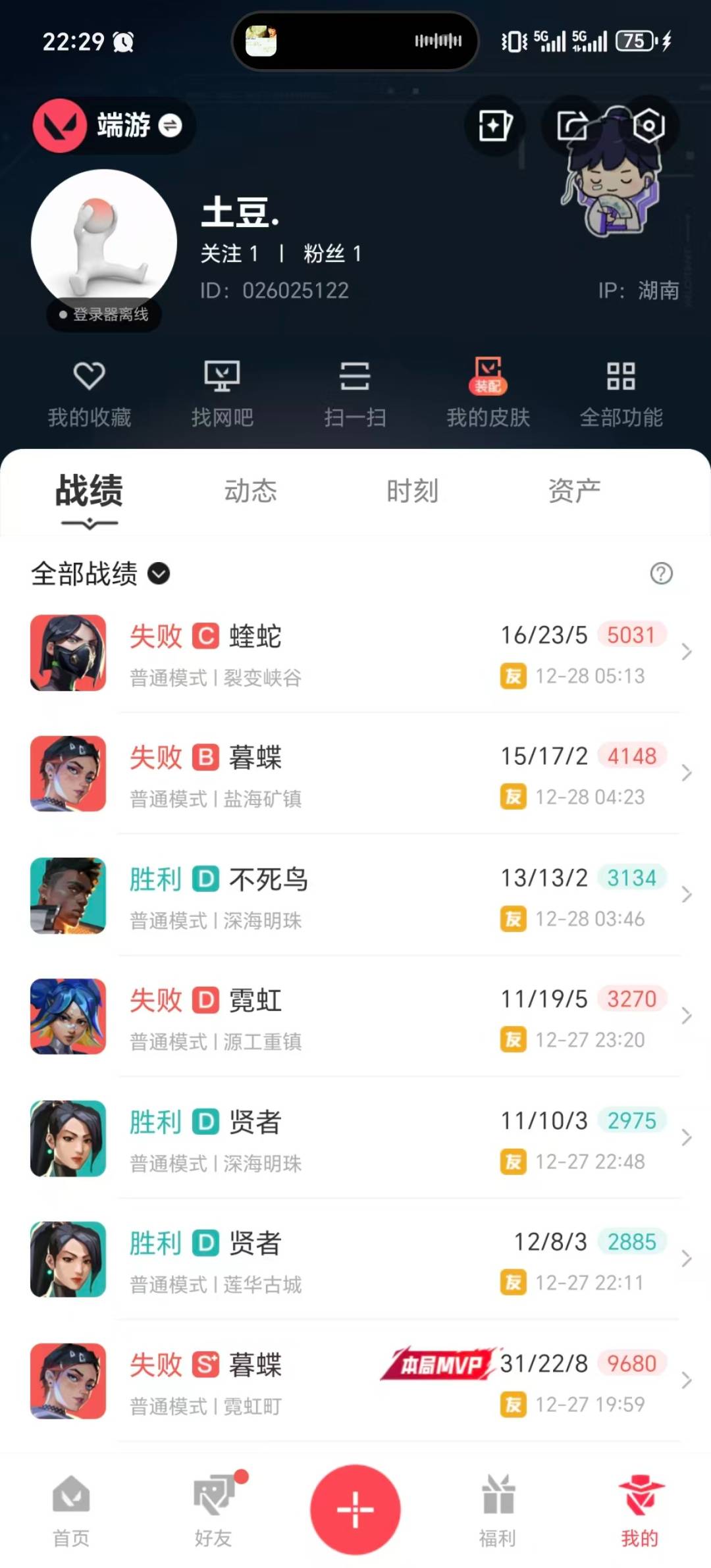The width and height of the screenshot is (711, 1568).
Task: Click the camera capture icon at top right
Action: point(647,126)
